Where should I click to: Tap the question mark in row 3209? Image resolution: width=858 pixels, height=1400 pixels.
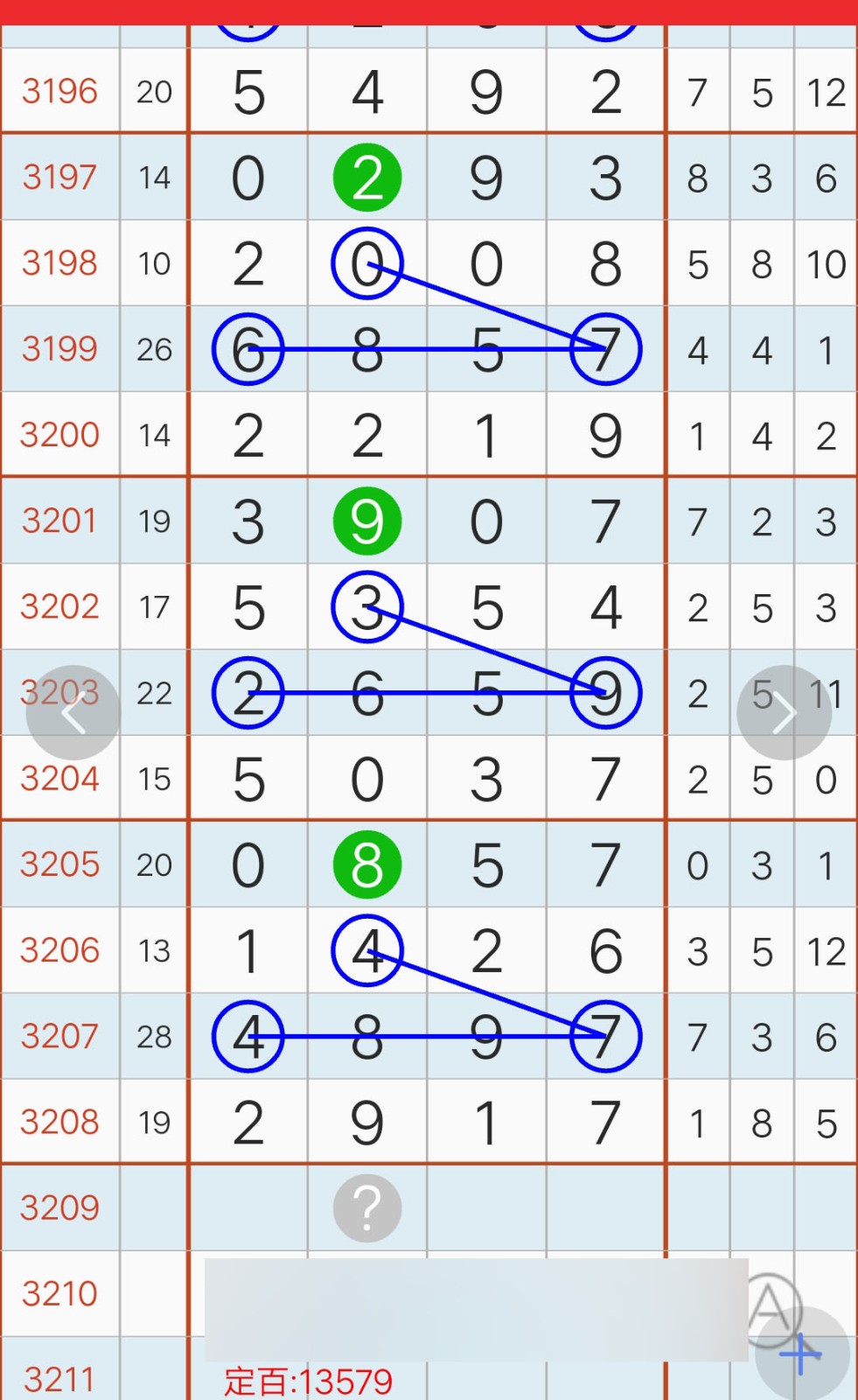pyautogui.click(x=367, y=1207)
